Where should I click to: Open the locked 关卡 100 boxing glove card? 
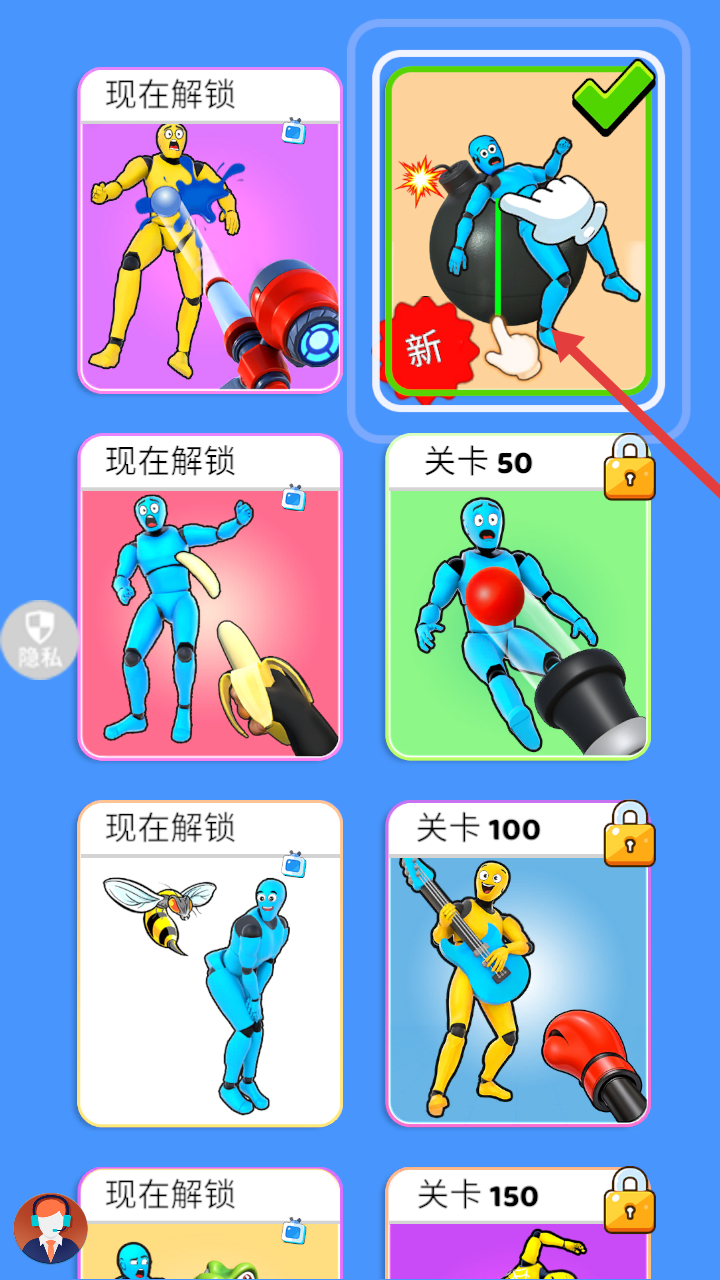518,963
